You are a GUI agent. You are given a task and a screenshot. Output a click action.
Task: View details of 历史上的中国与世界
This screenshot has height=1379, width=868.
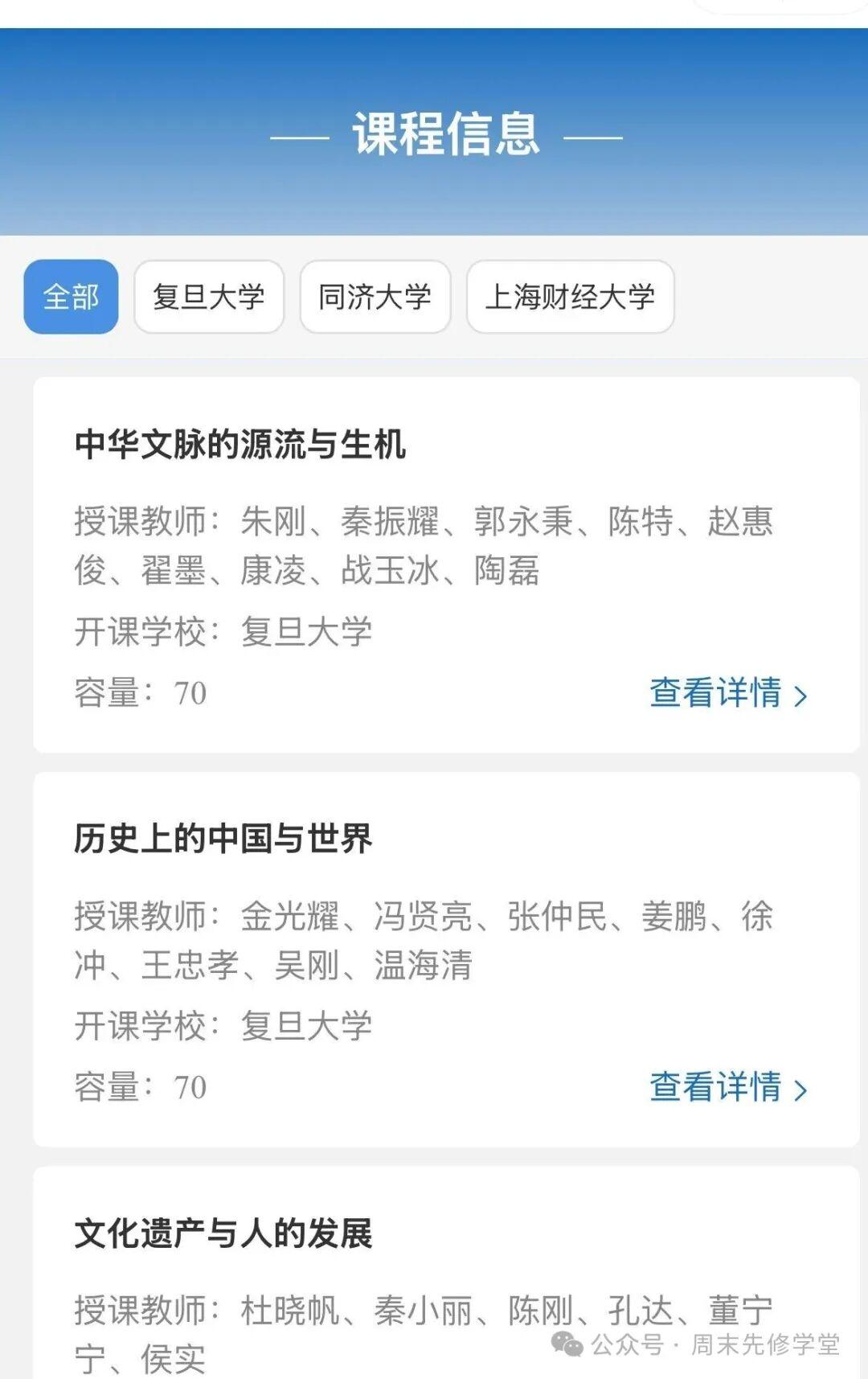[x=727, y=1087]
